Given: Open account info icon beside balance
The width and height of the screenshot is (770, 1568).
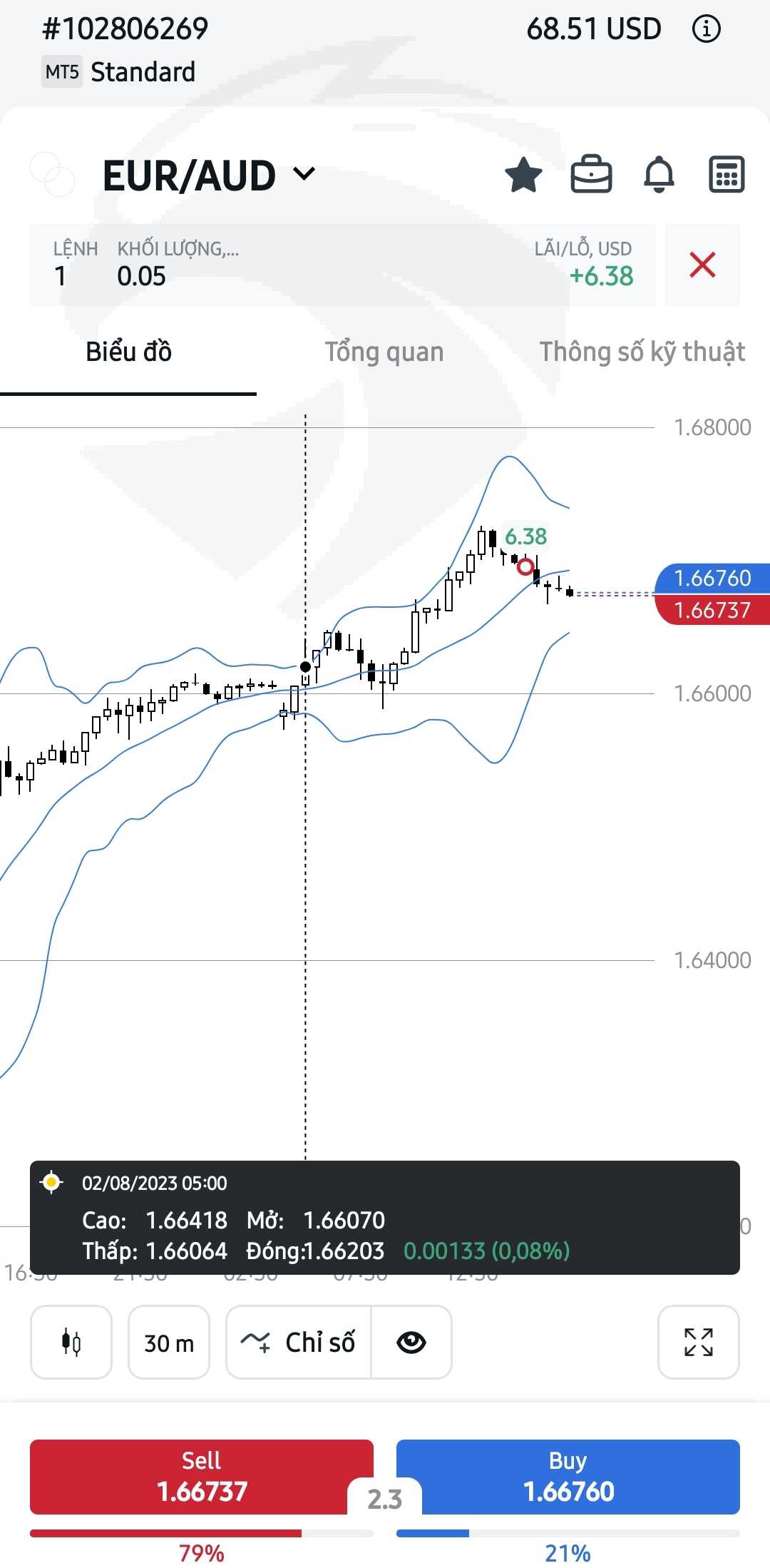Looking at the screenshot, I should pos(706,29).
